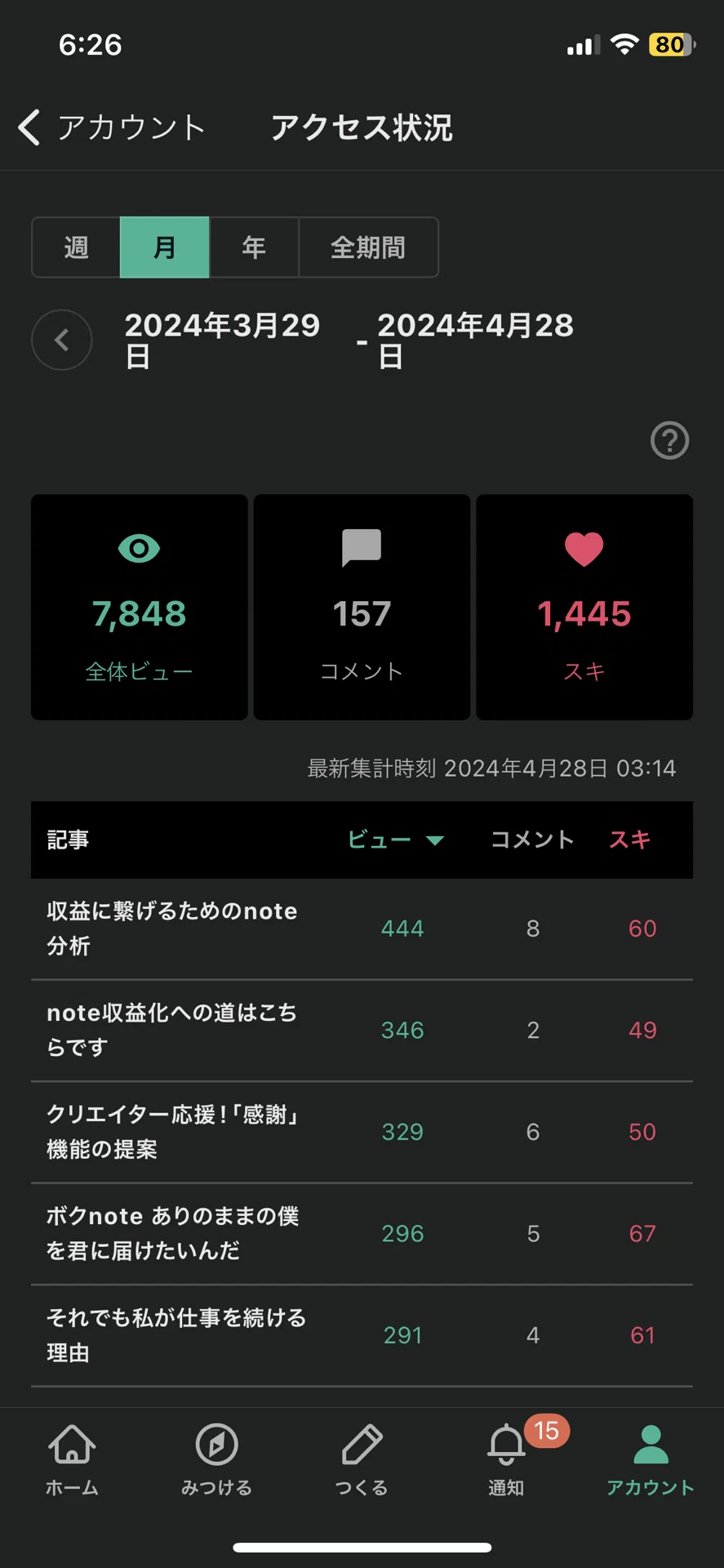Open article note収益化への道はこちらです
Image resolution: width=724 pixels, height=1568 pixels.
[x=362, y=1031]
